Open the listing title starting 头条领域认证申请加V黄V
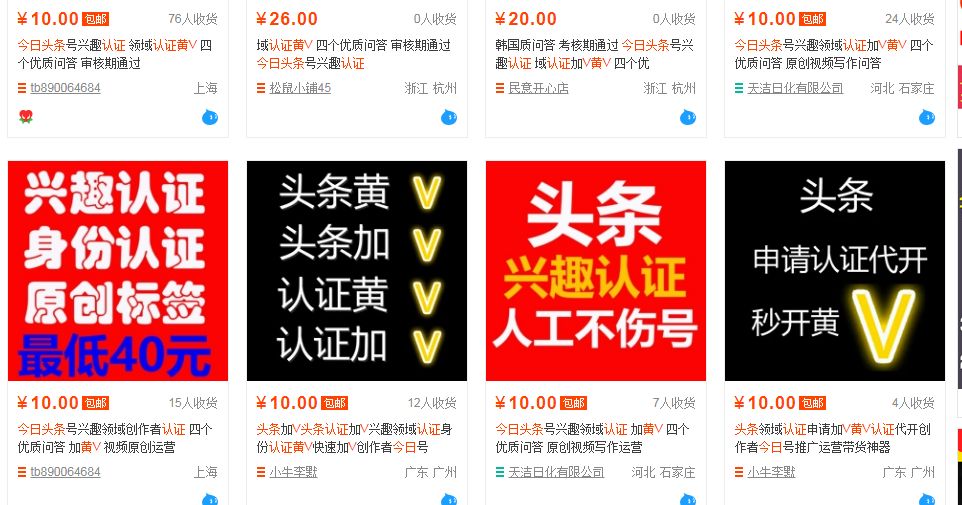This screenshot has width=962, height=505. point(832,438)
